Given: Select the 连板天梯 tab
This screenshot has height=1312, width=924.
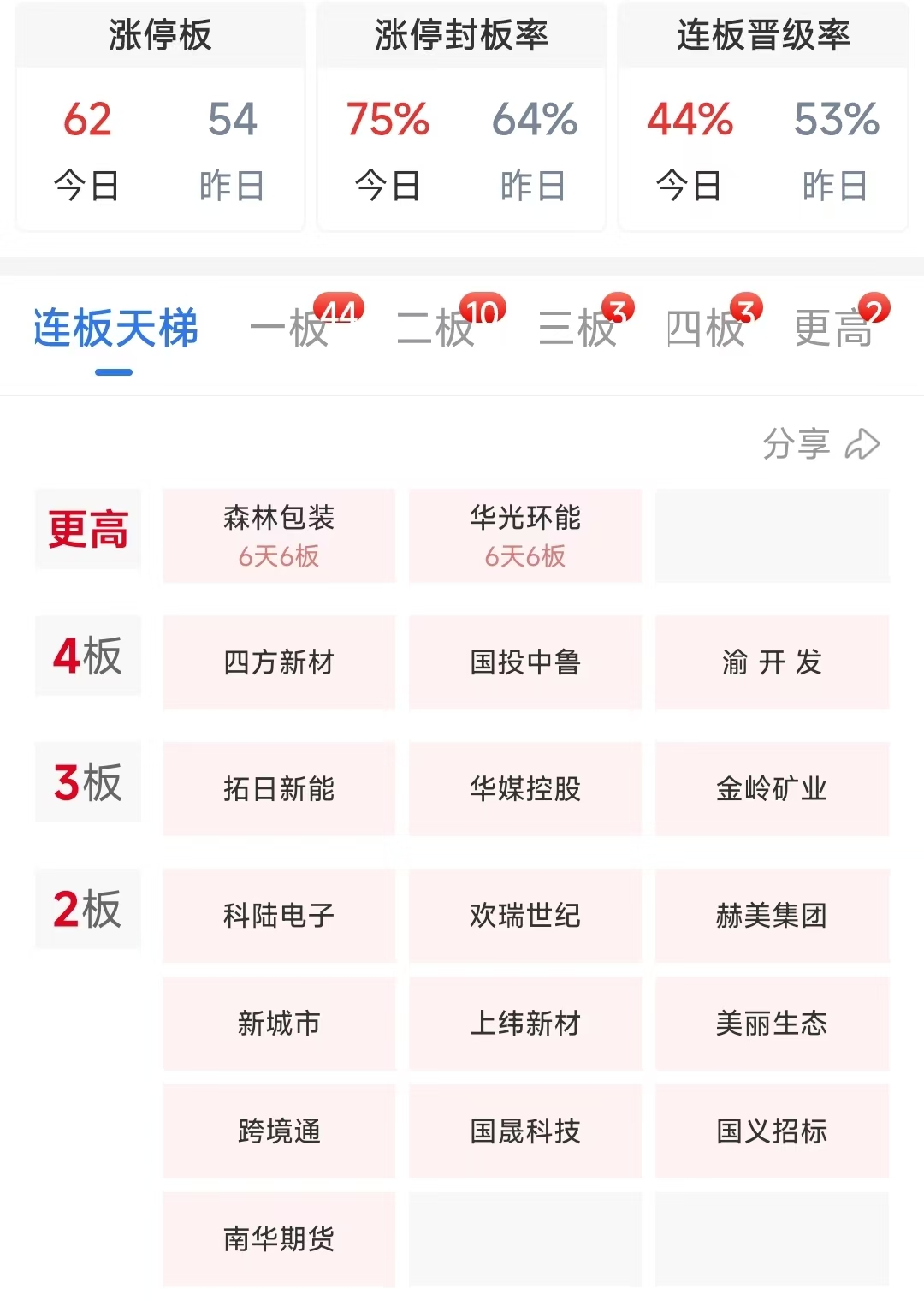Looking at the screenshot, I should 115,329.
